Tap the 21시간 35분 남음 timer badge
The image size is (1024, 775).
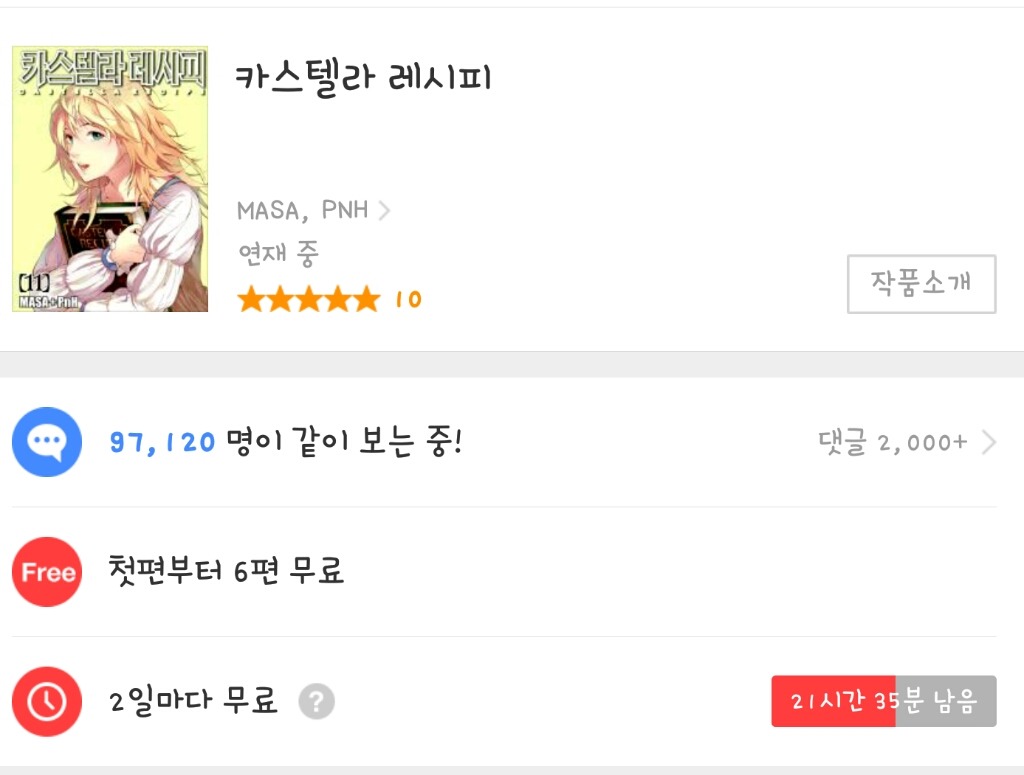tap(883, 702)
